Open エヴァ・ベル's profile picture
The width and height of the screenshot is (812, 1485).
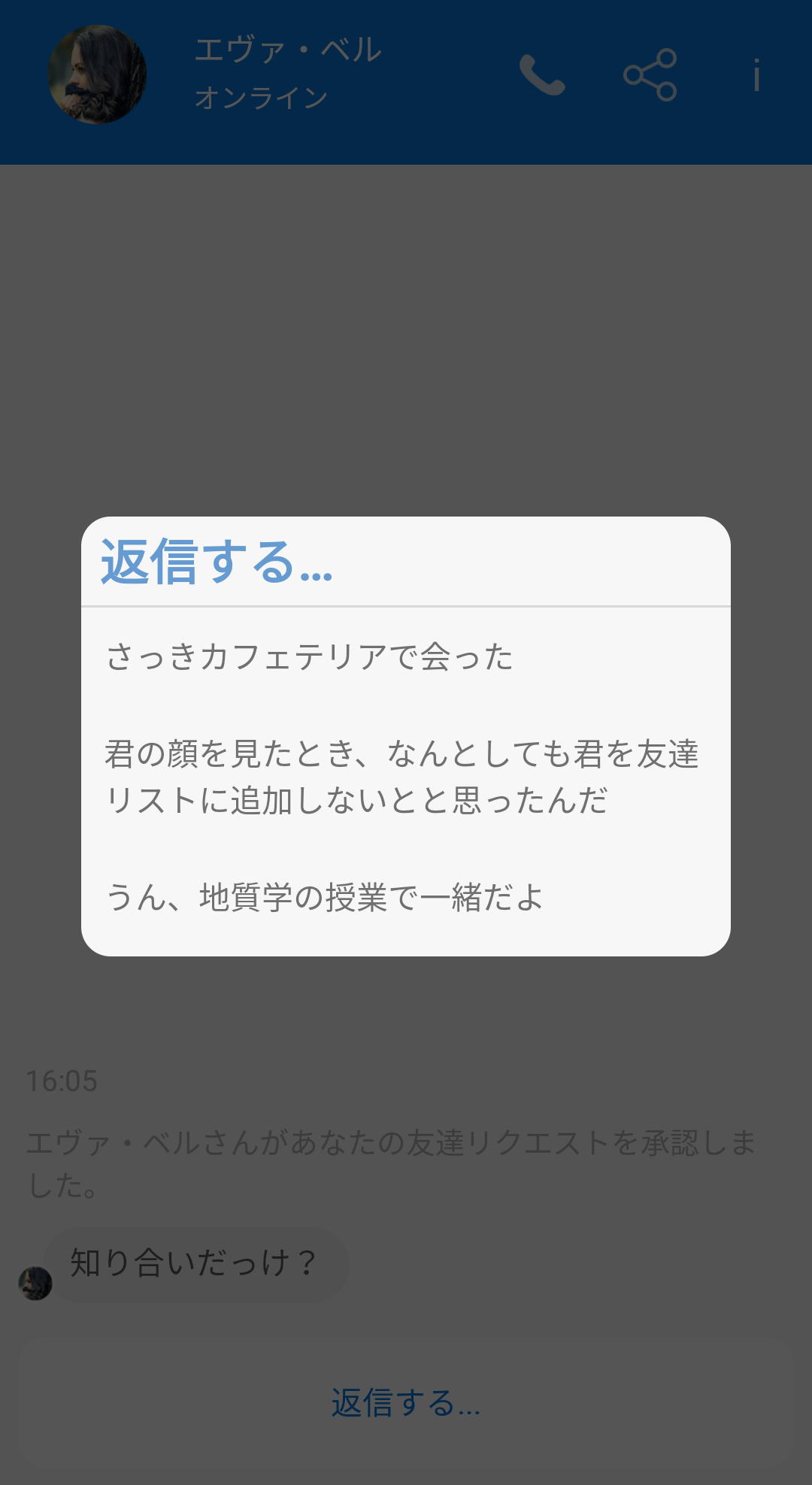(x=97, y=74)
